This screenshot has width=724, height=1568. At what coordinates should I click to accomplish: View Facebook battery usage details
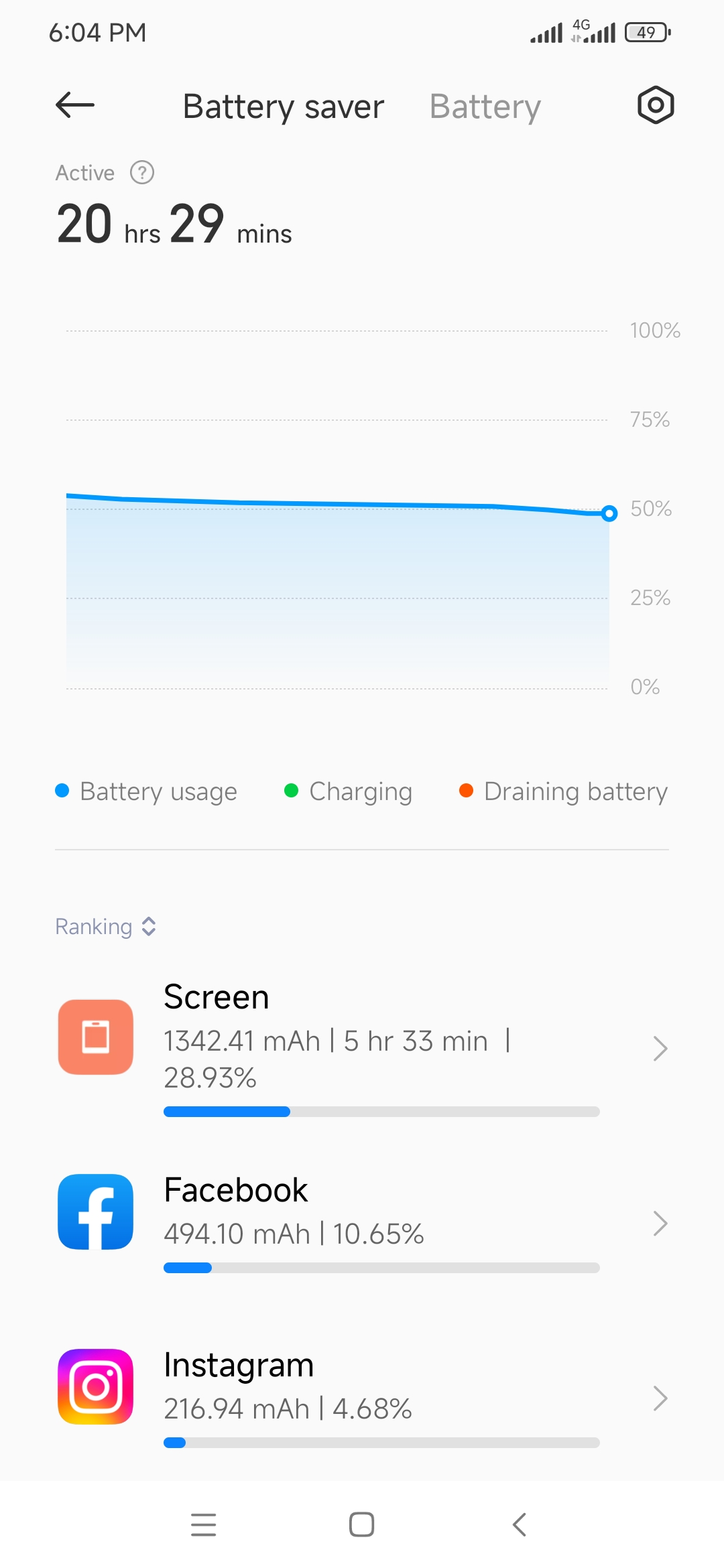click(x=362, y=1223)
